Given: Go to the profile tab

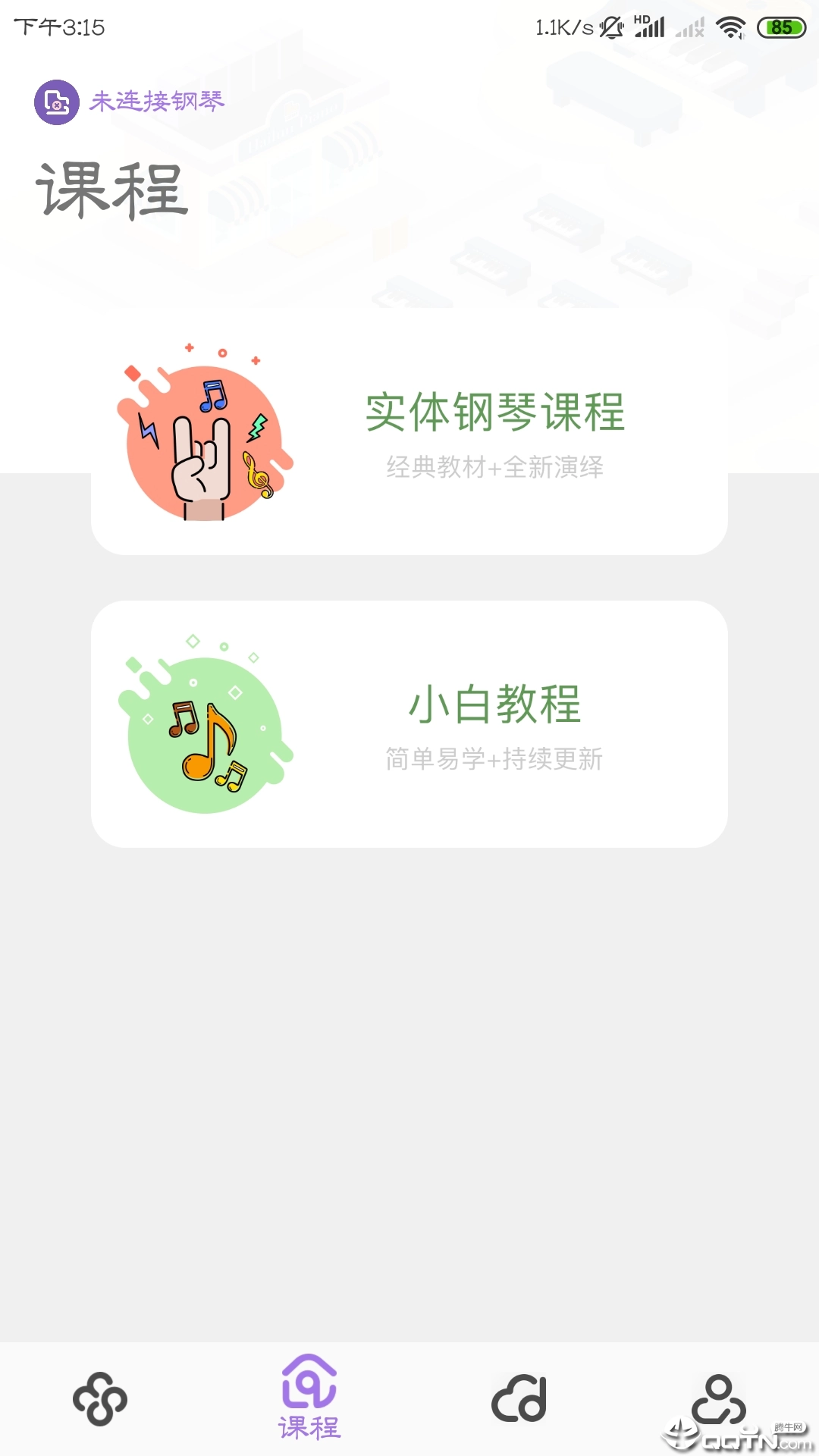Looking at the screenshot, I should [x=718, y=1399].
